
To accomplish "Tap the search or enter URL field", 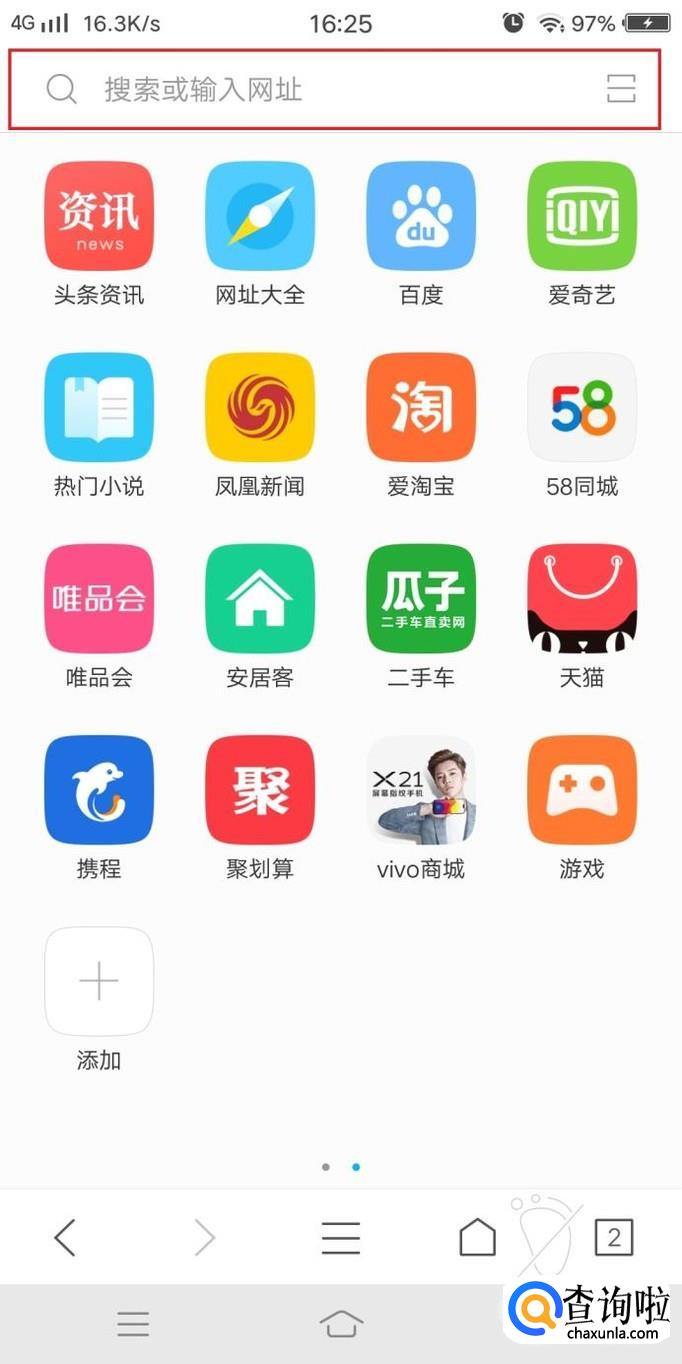I will pos(300,90).
